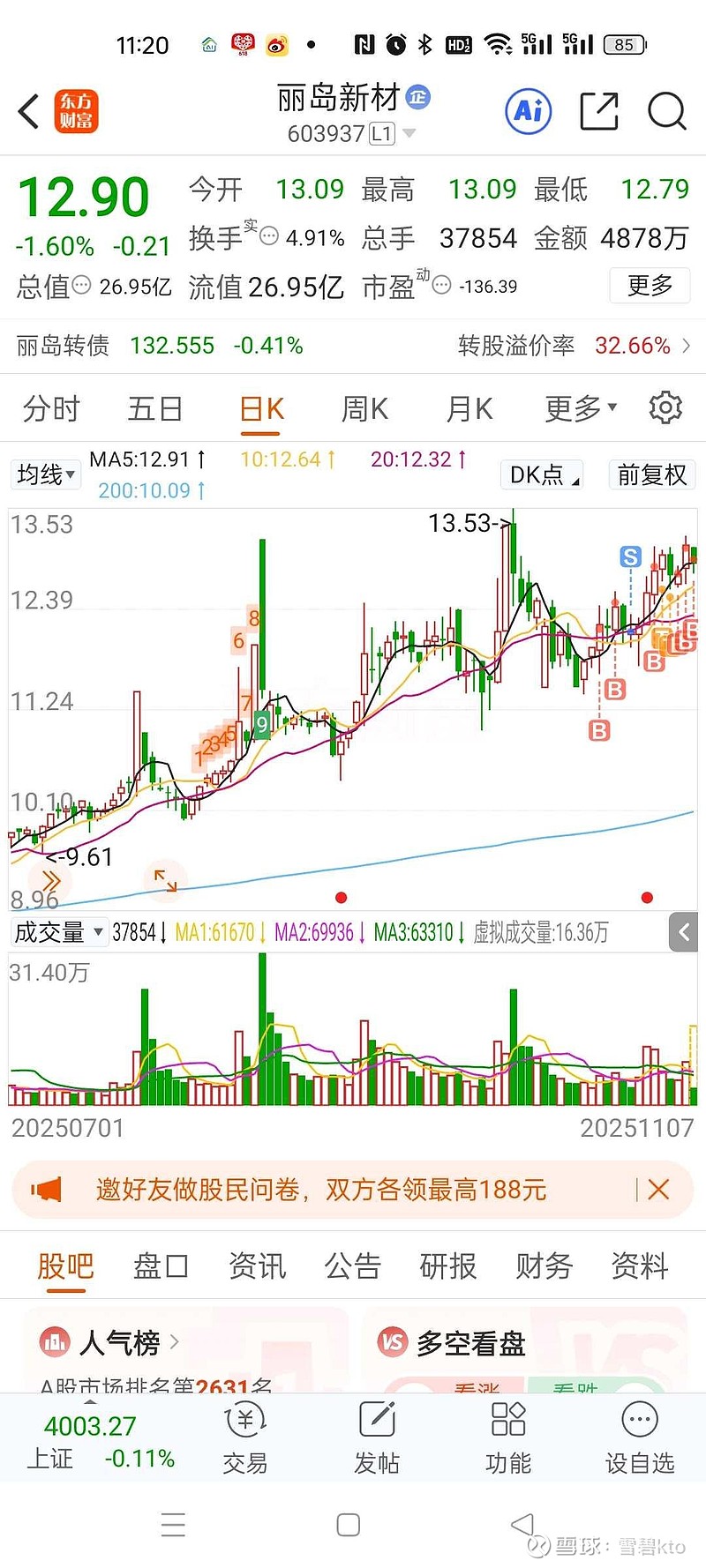
Task: Open the 交易 trading button
Action: coord(245,1439)
